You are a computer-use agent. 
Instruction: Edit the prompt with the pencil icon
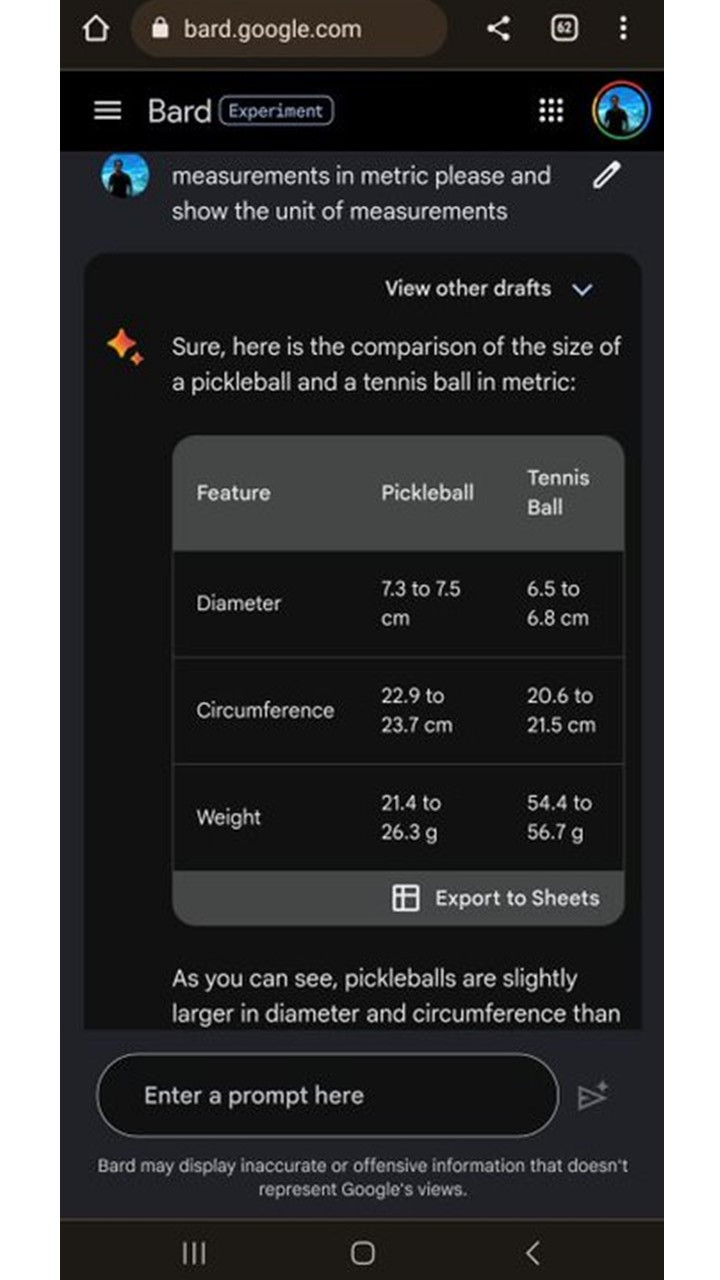(x=606, y=176)
